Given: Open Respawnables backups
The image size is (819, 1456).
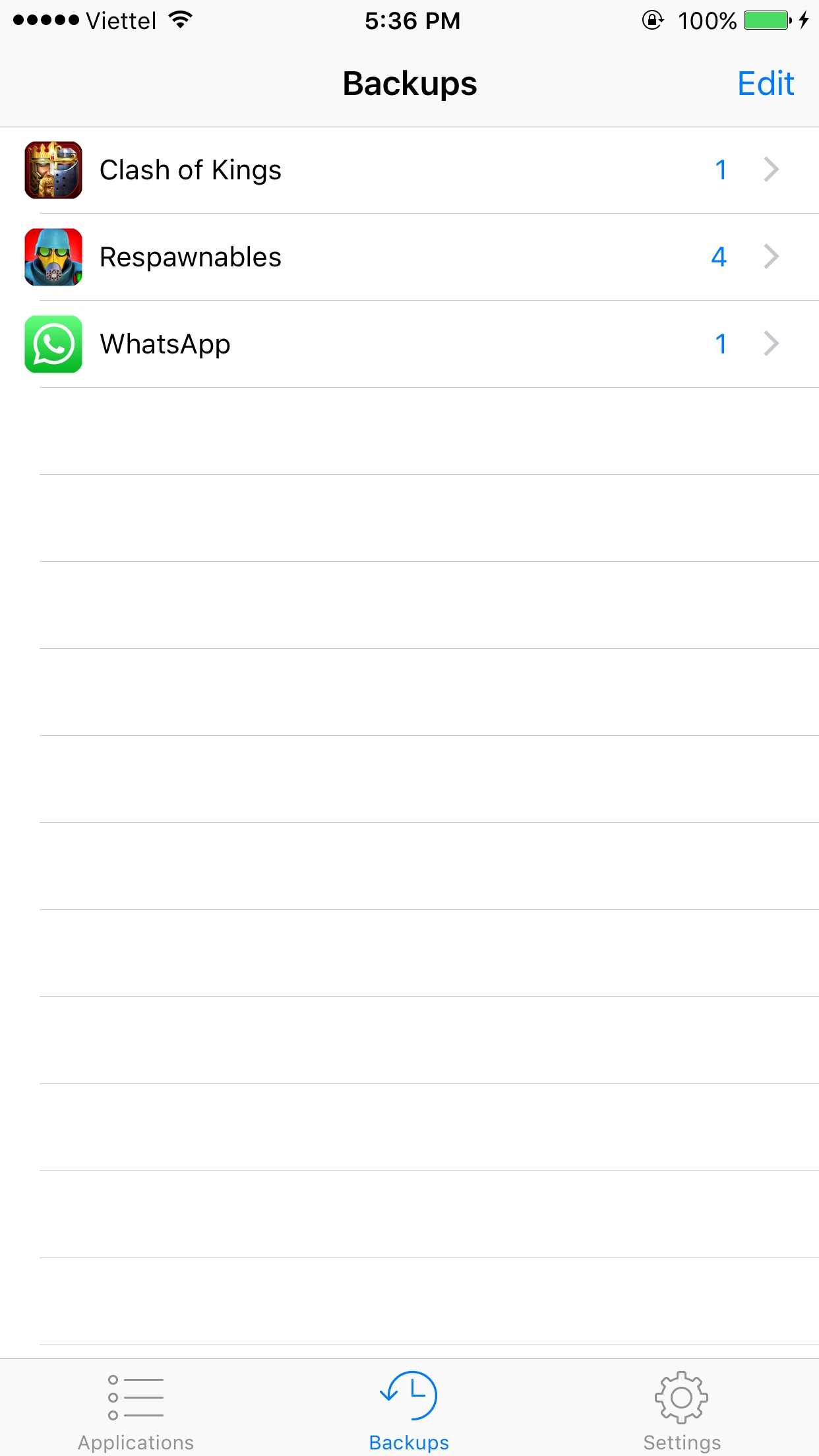Looking at the screenshot, I should (x=409, y=257).
